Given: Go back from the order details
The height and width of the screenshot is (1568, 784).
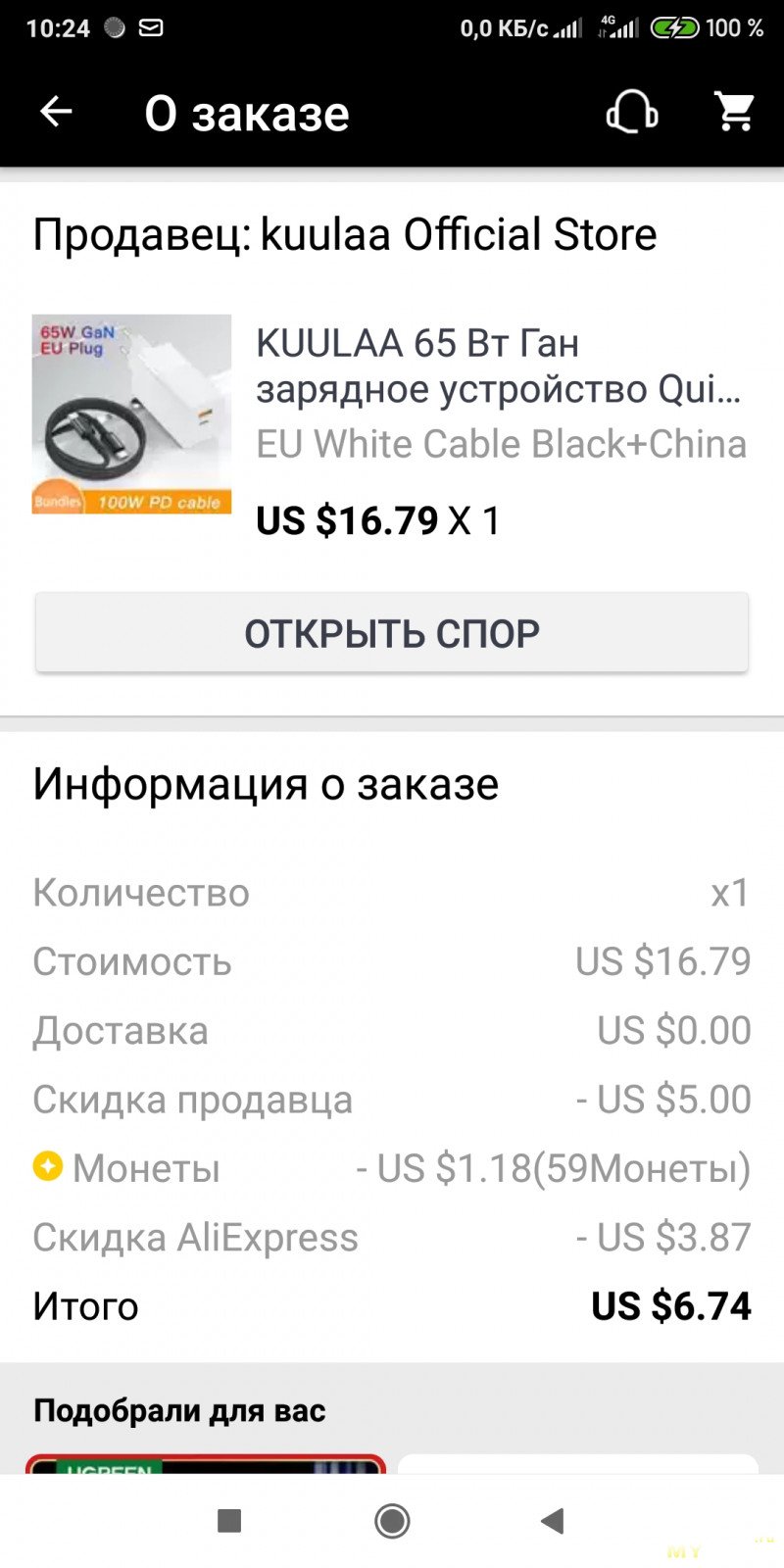Looking at the screenshot, I should tap(56, 113).
